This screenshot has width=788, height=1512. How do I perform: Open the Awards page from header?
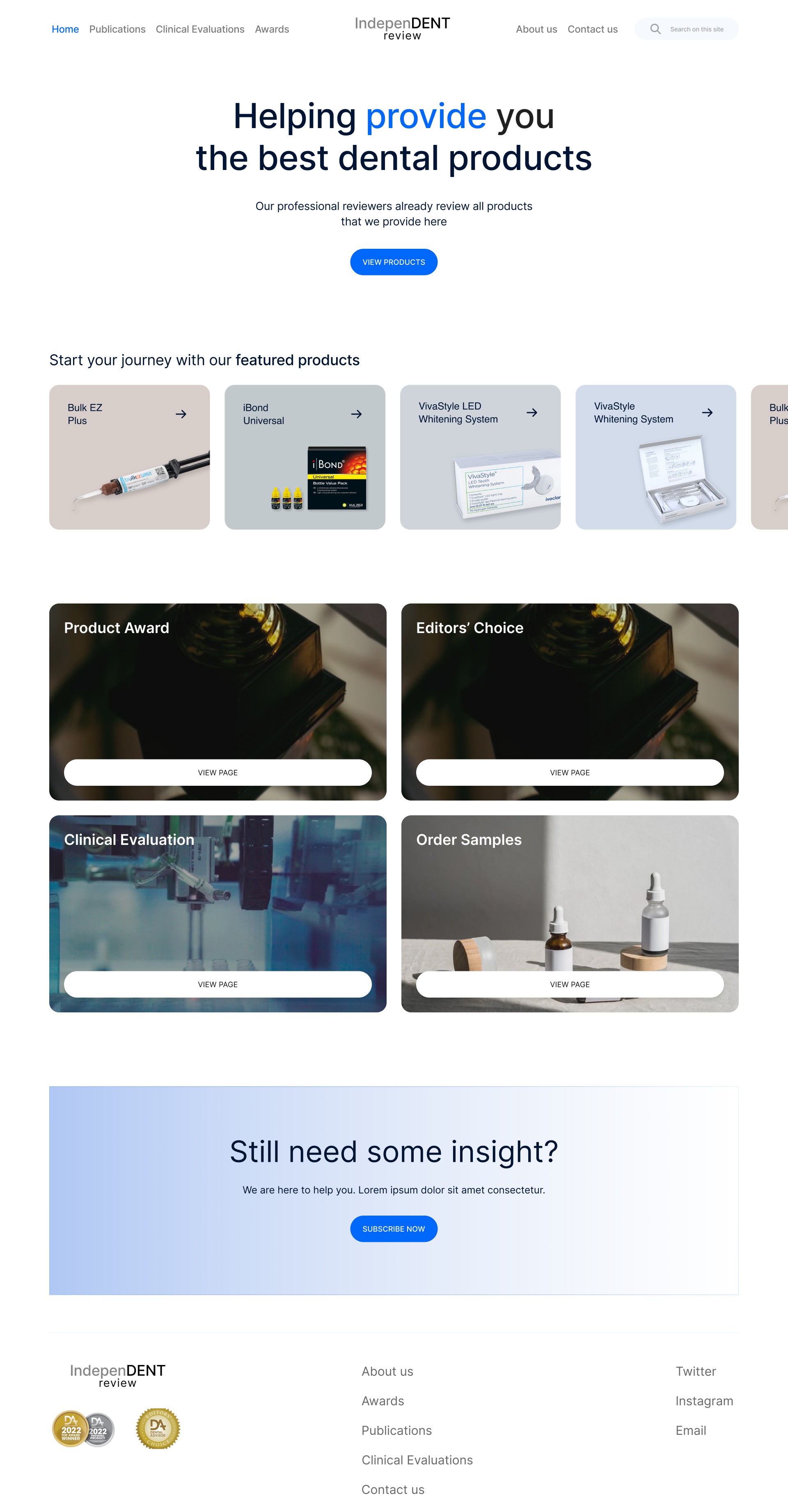click(272, 29)
